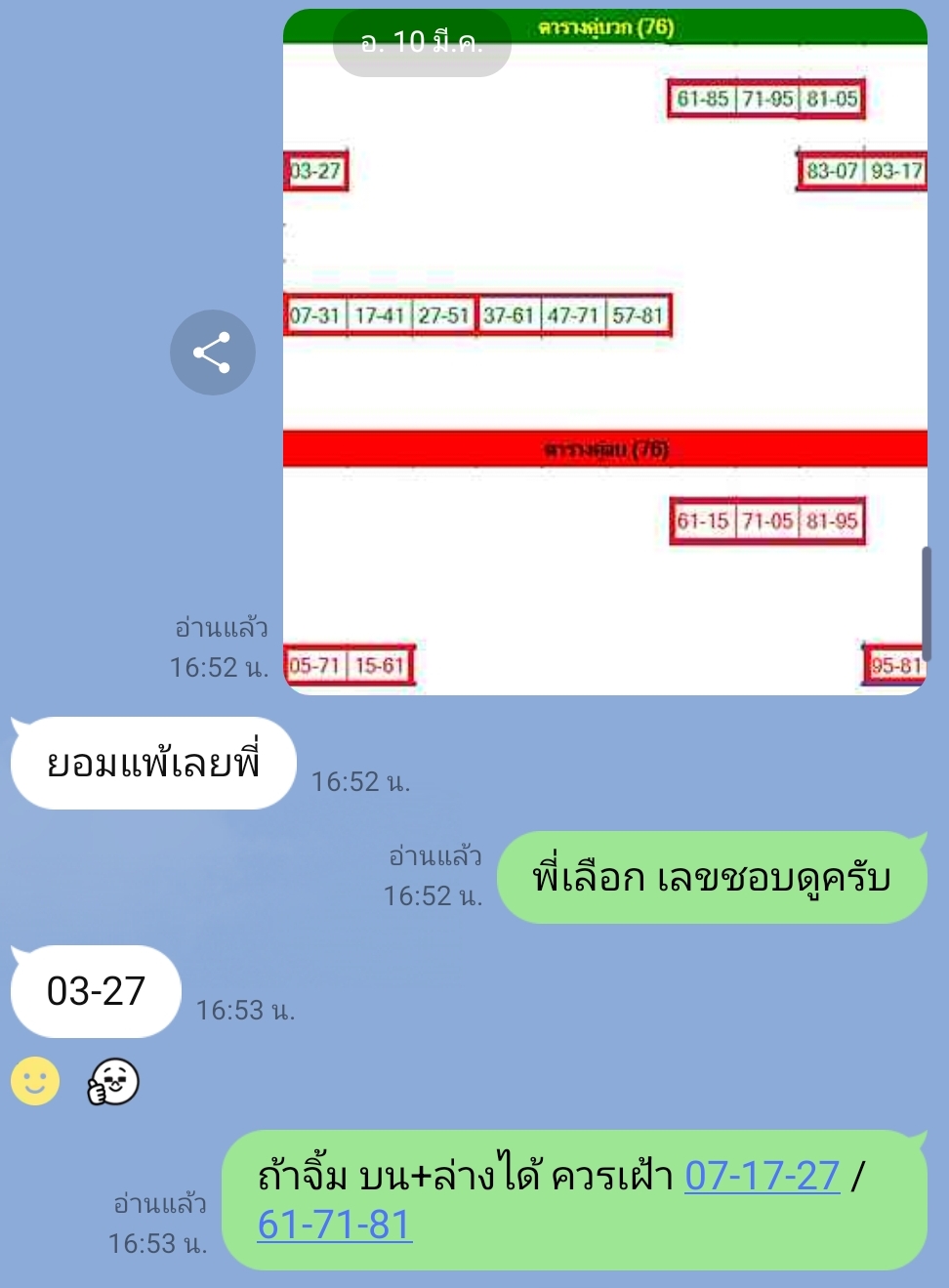
Task: Open the 61-71-81 link
Action: click(x=334, y=1225)
